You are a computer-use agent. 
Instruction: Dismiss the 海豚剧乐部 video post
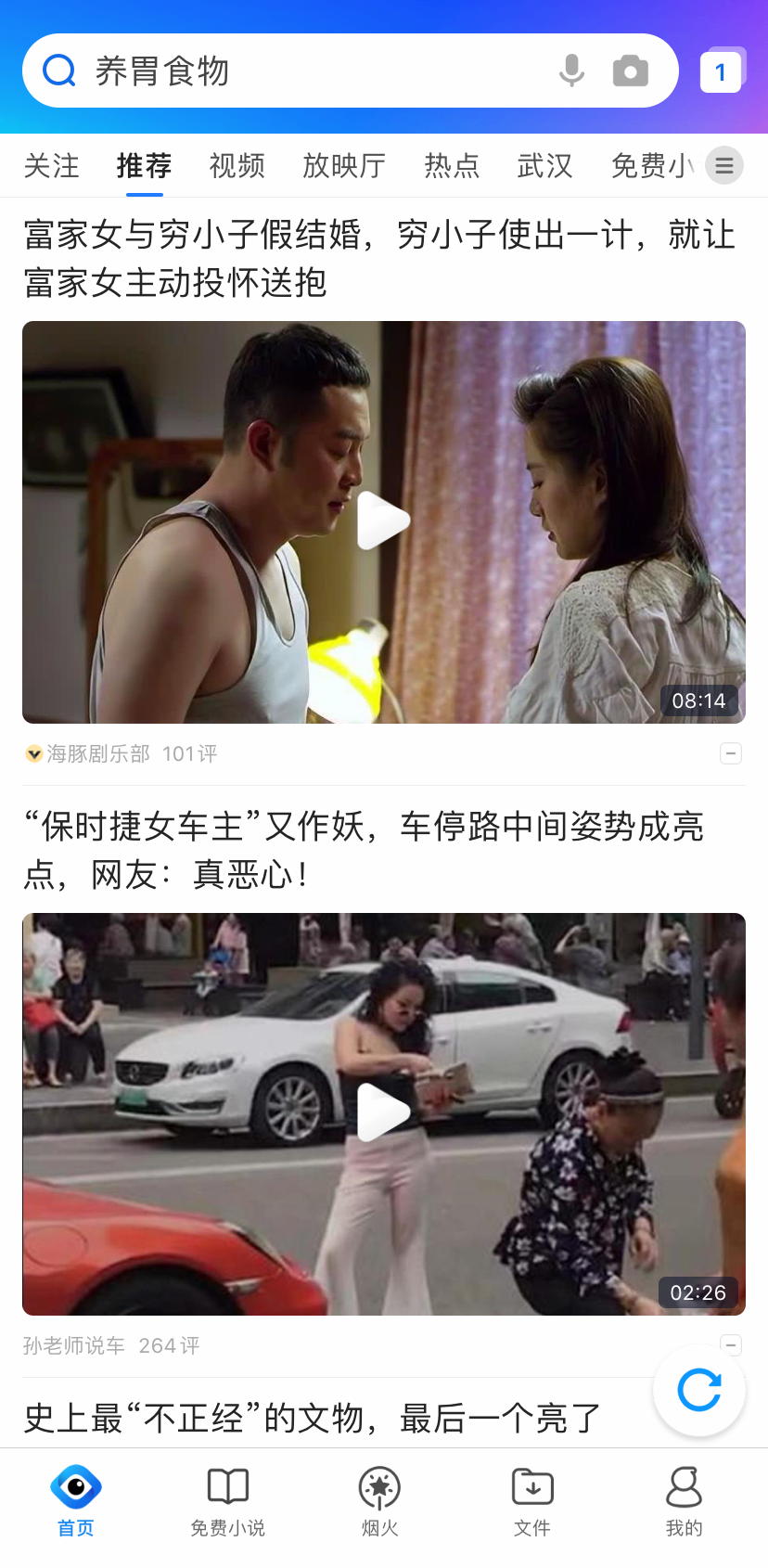click(x=731, y=753)
